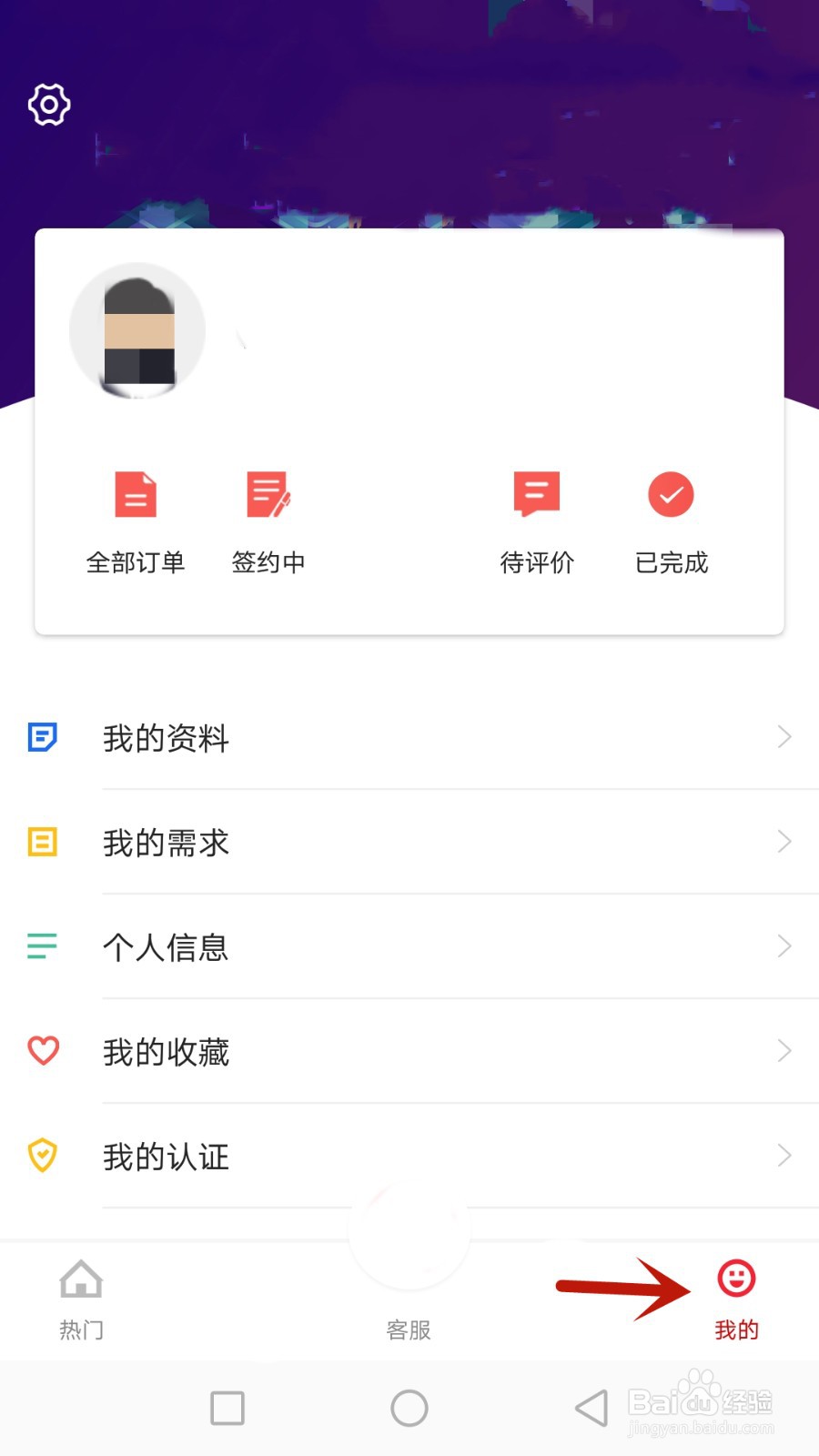The height and width of the screenshot is (1456, 819).
Task: Expand the 我的资料 row chevron
Action: click(x=784, y=737)
